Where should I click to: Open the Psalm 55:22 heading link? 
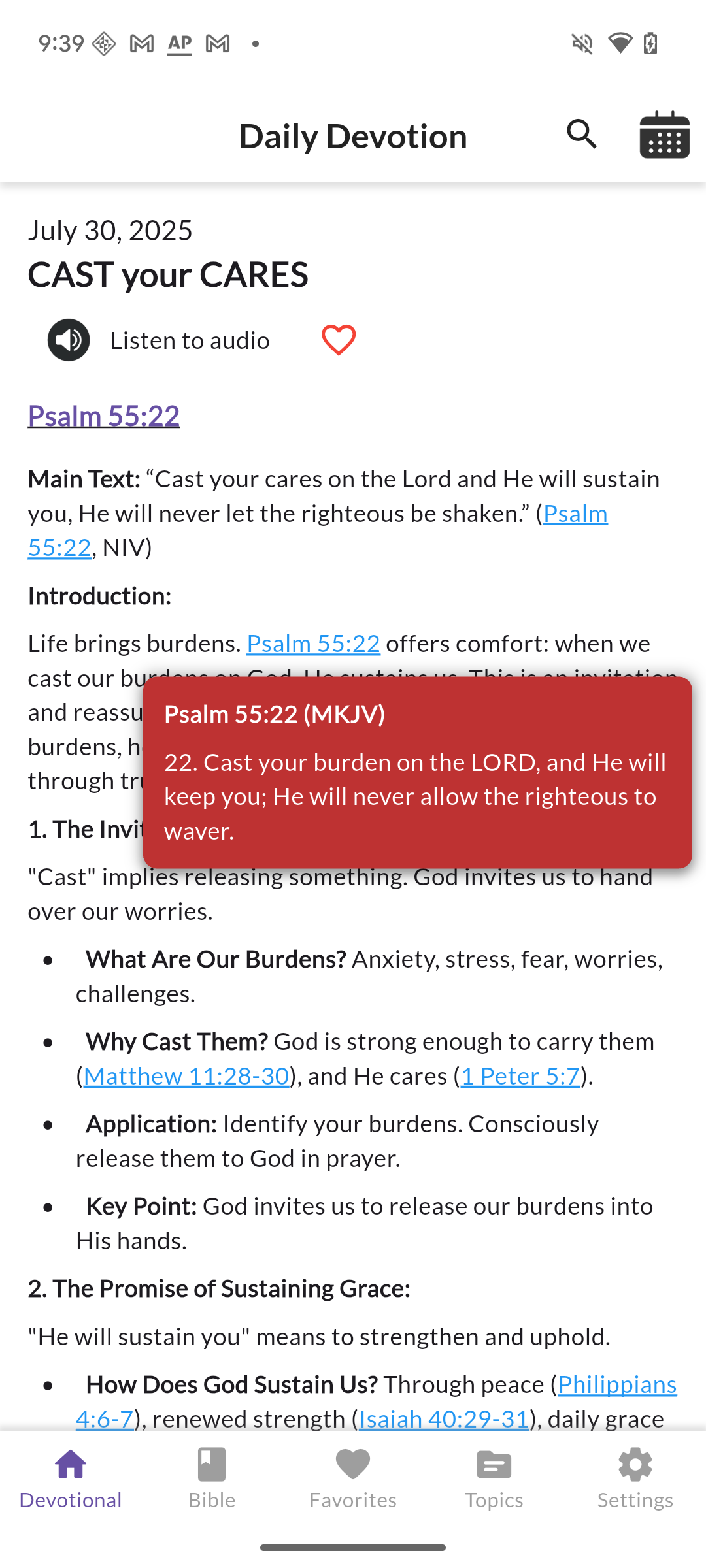click(x=104, y=416)
